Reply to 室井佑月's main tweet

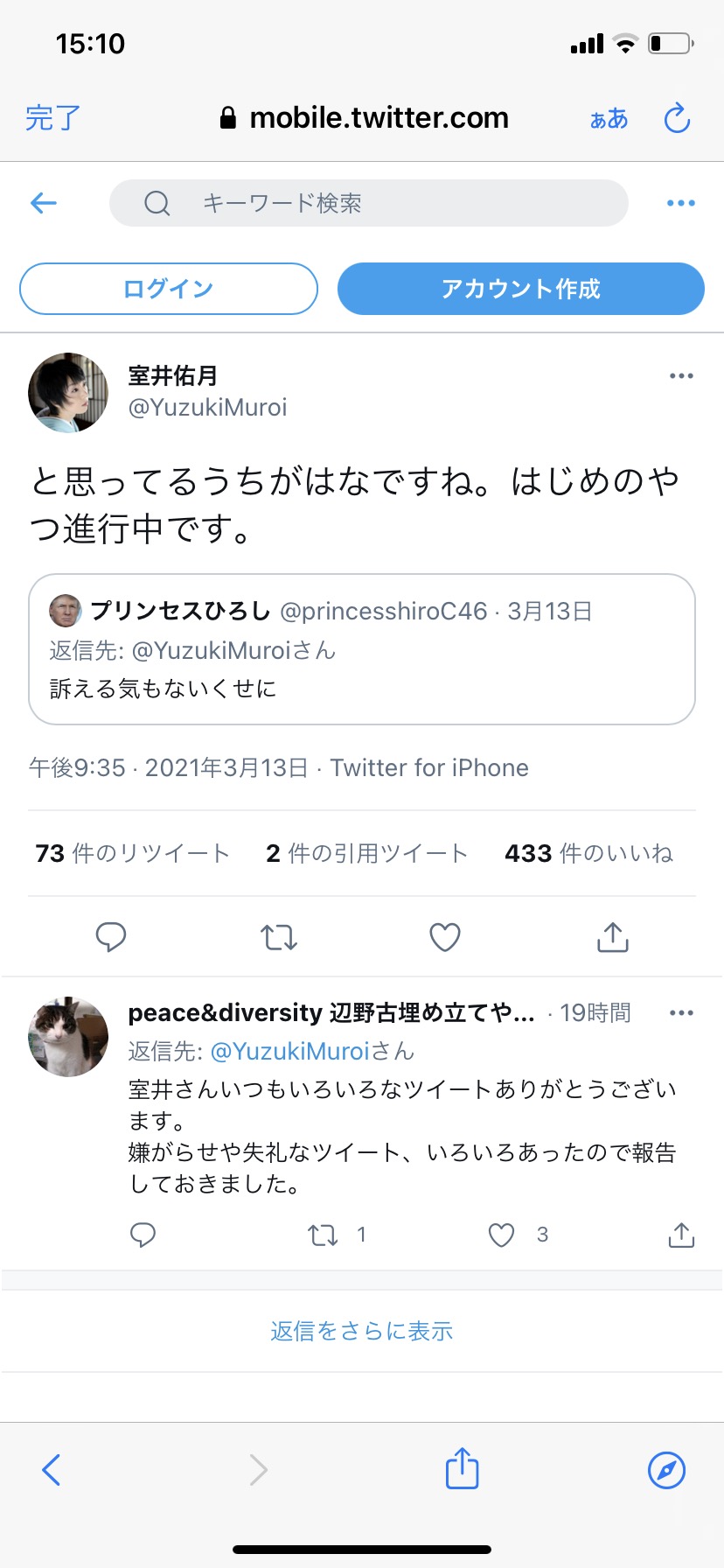tap(111, 937)
